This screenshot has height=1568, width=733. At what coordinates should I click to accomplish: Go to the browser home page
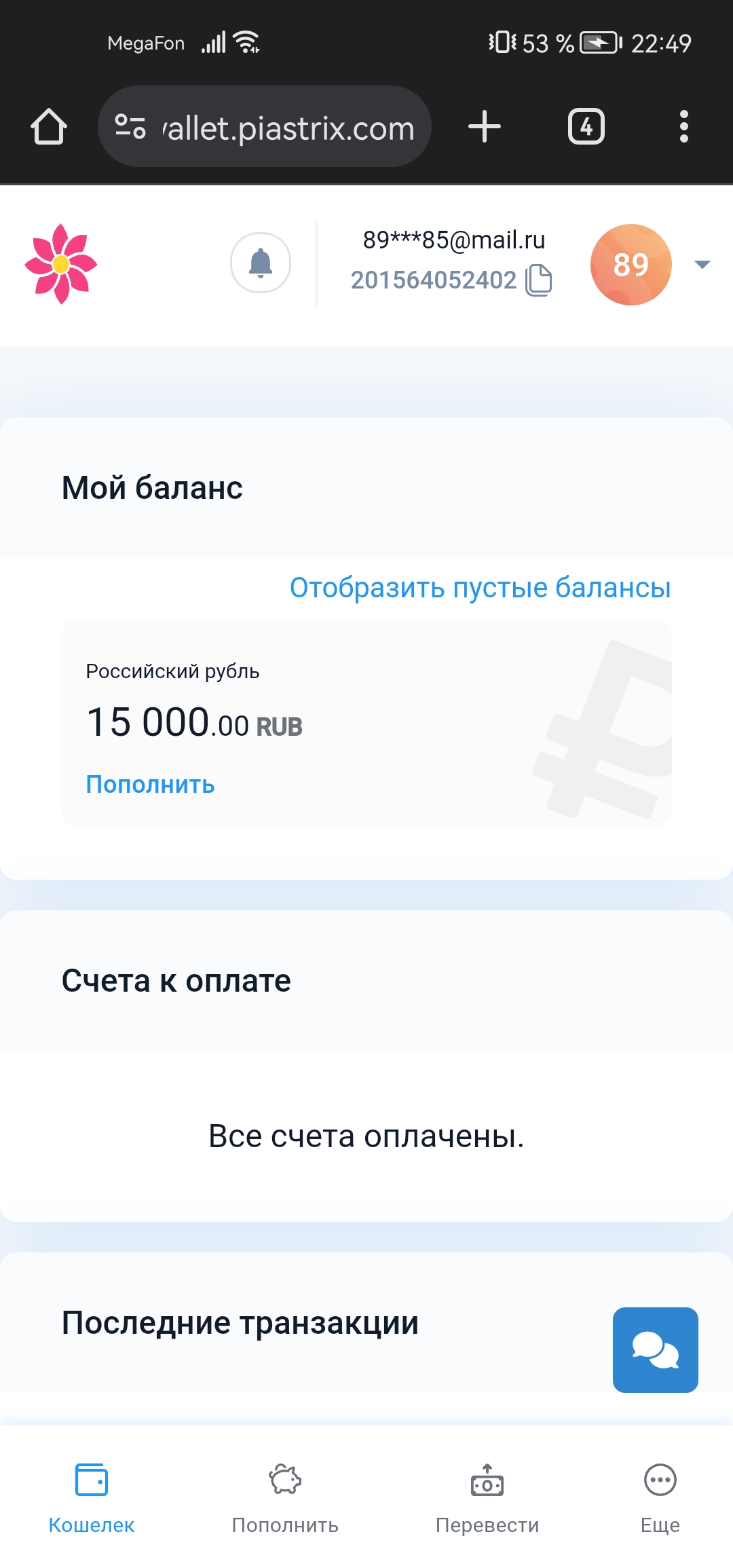pyautogui.click(x=49, y=127)
